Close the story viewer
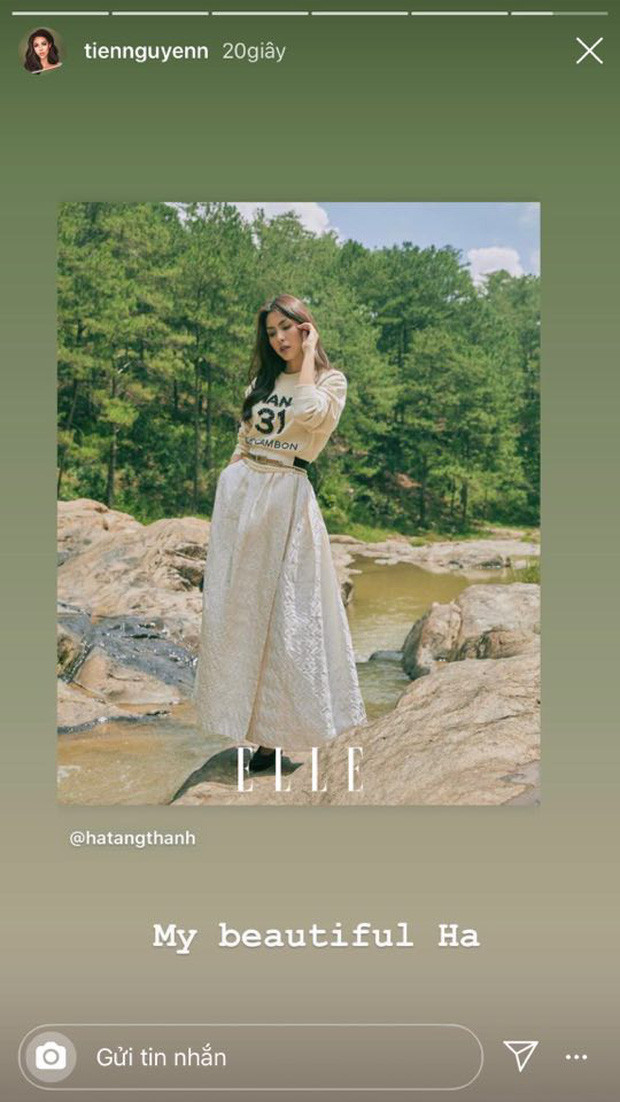620x1102 pixels. (x=589, y=51)
